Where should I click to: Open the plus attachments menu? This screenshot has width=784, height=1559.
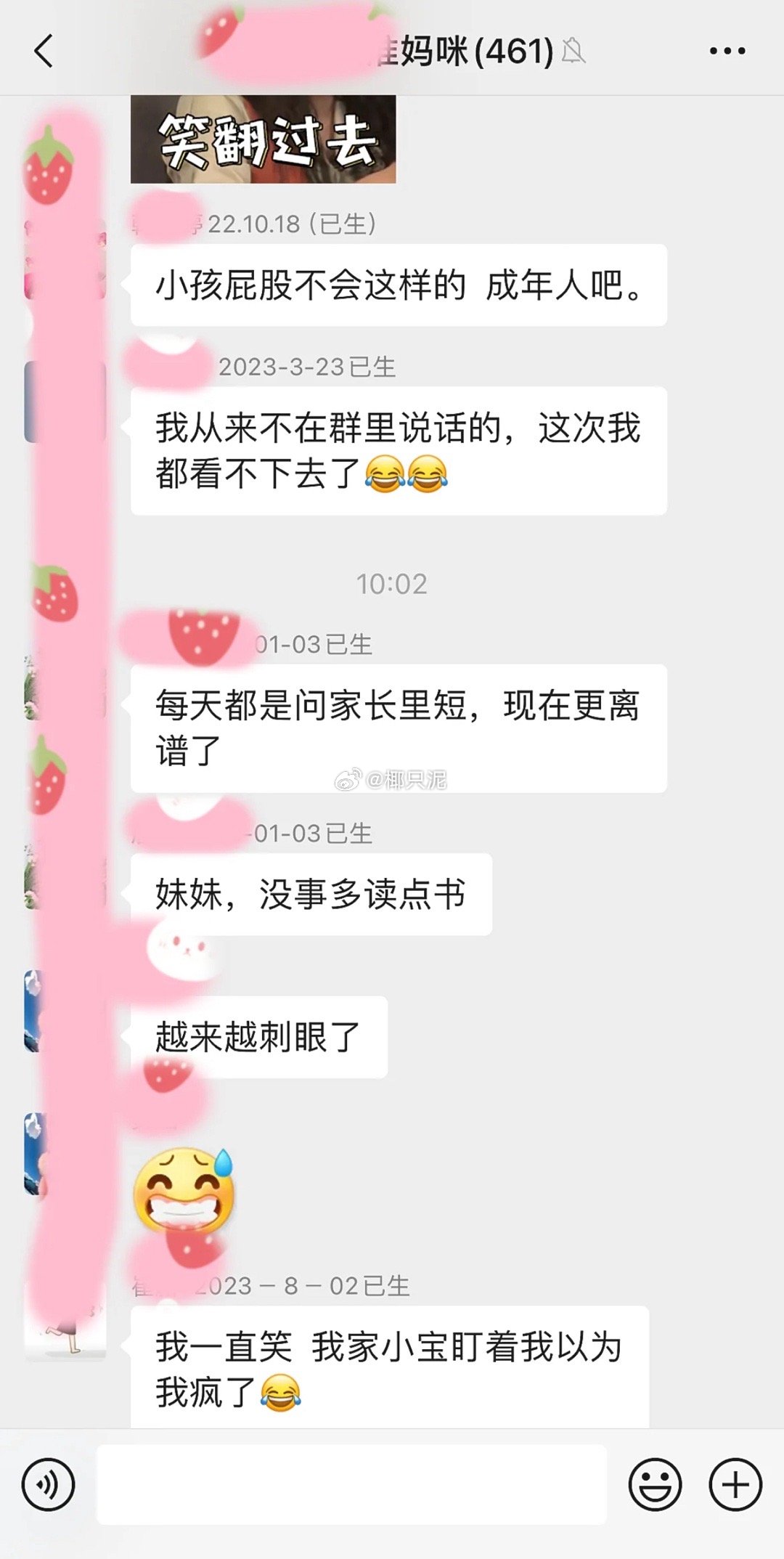tap(735, 1484)
